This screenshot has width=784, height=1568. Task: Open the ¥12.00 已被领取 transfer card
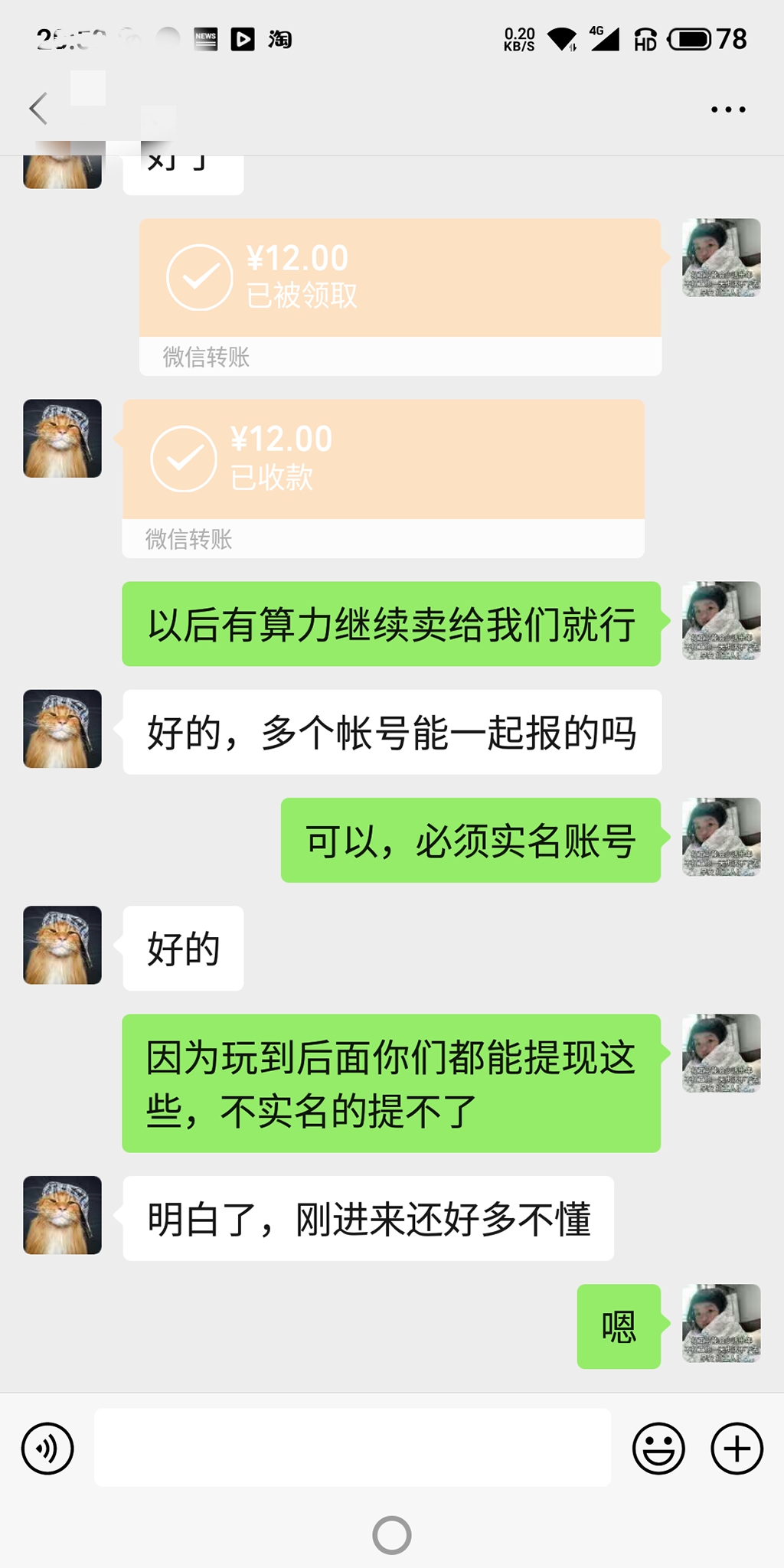pos(400,297)
